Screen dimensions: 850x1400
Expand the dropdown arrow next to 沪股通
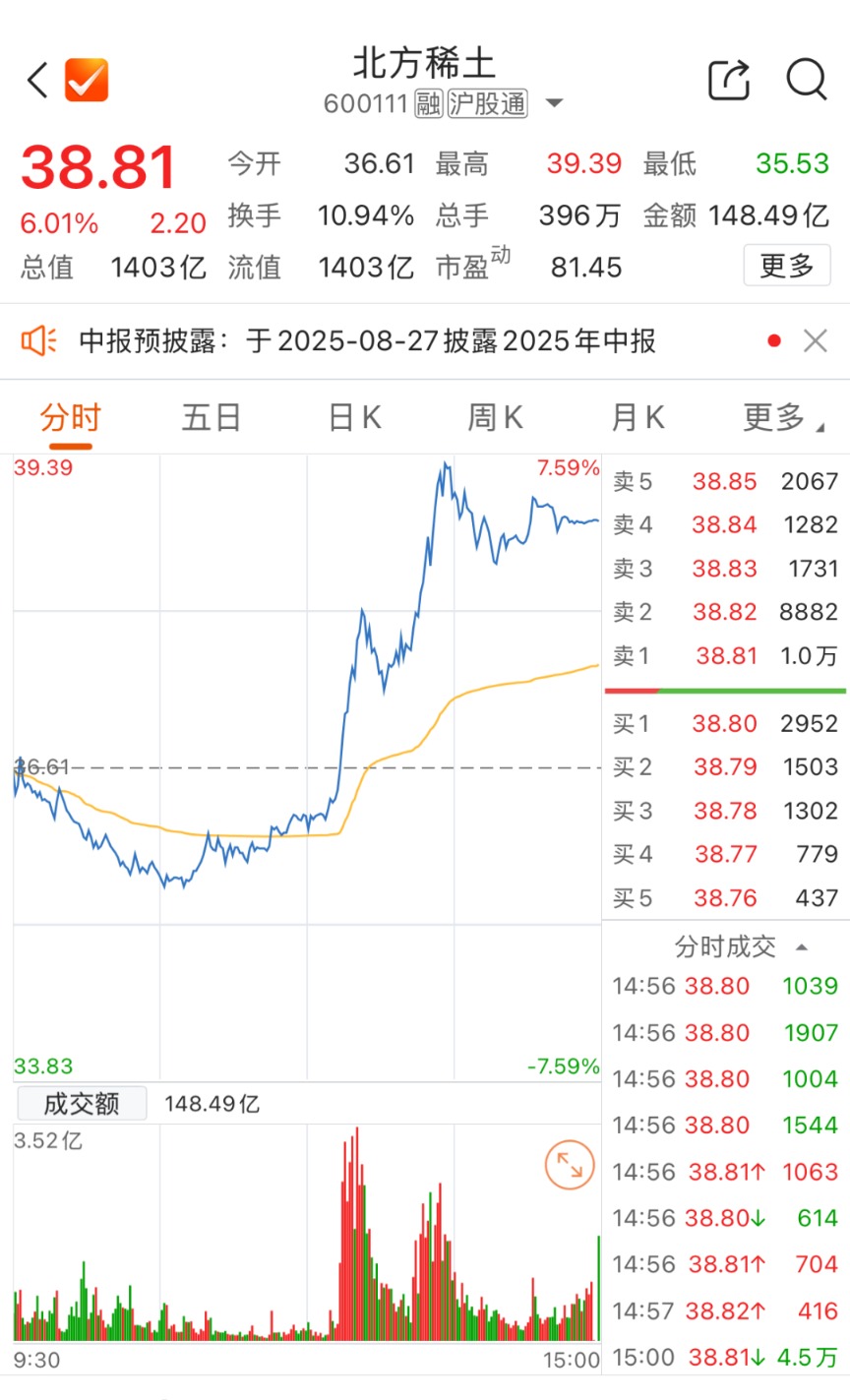[554, 103]
